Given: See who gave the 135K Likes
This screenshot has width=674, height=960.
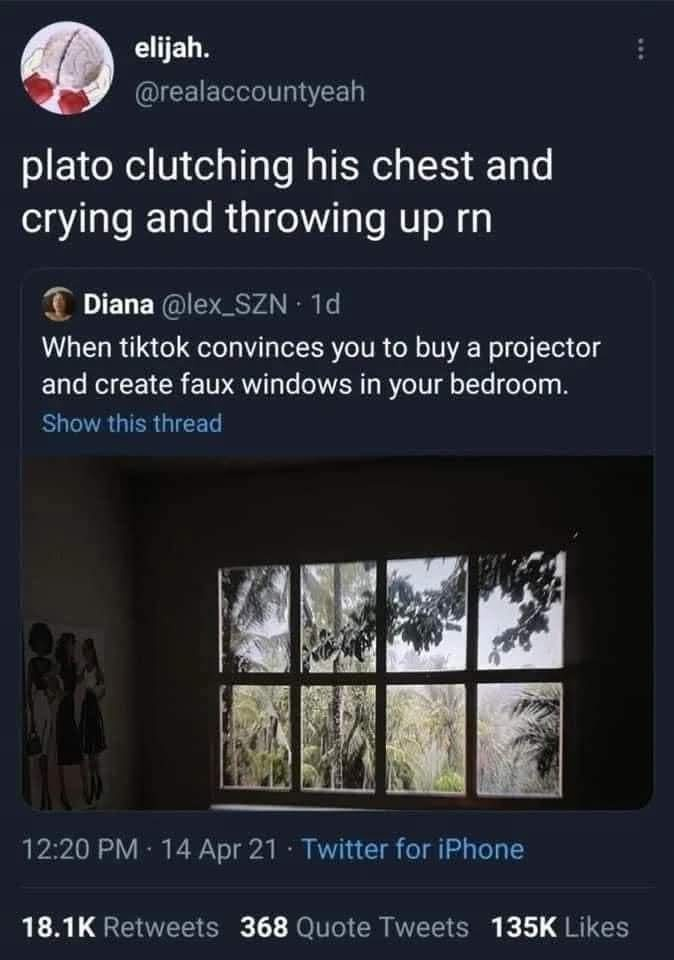Looking at the screenshot, I should (x=561, y=926).
